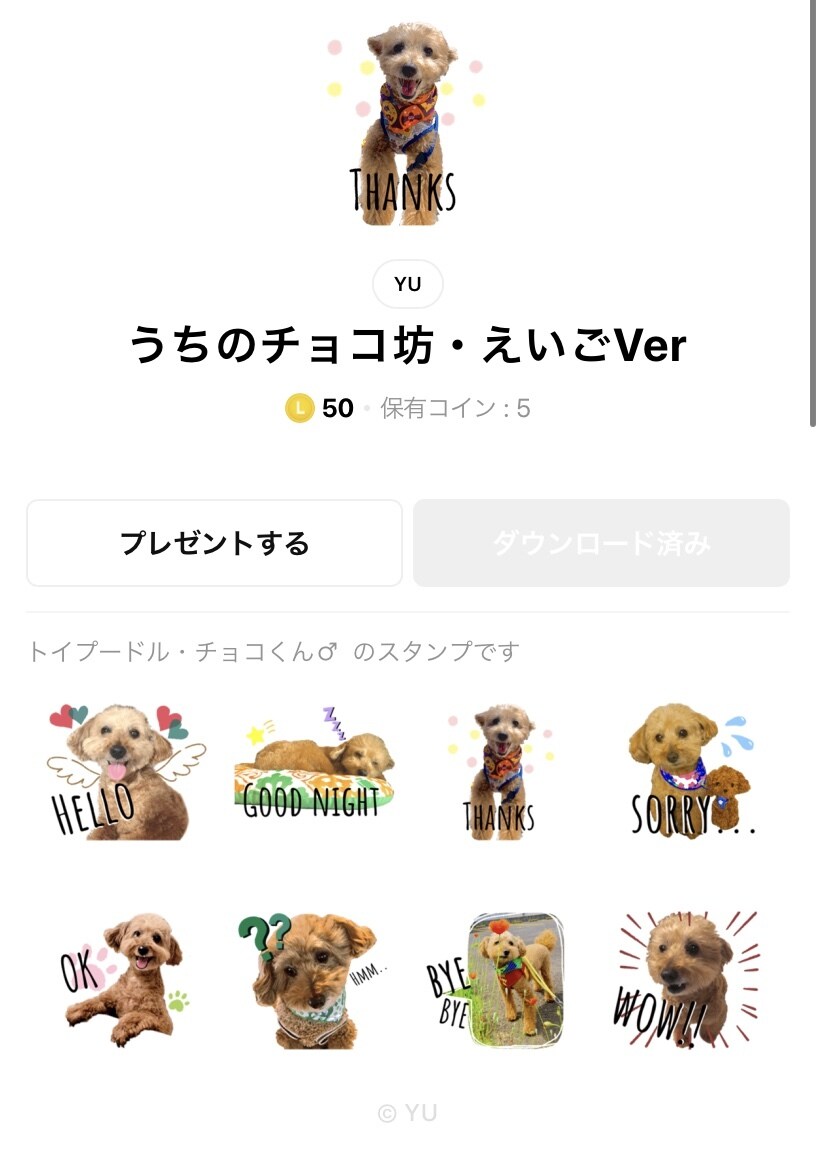Open the HMM question marks sticker
Screen dimensions: 822x1172
310,975
